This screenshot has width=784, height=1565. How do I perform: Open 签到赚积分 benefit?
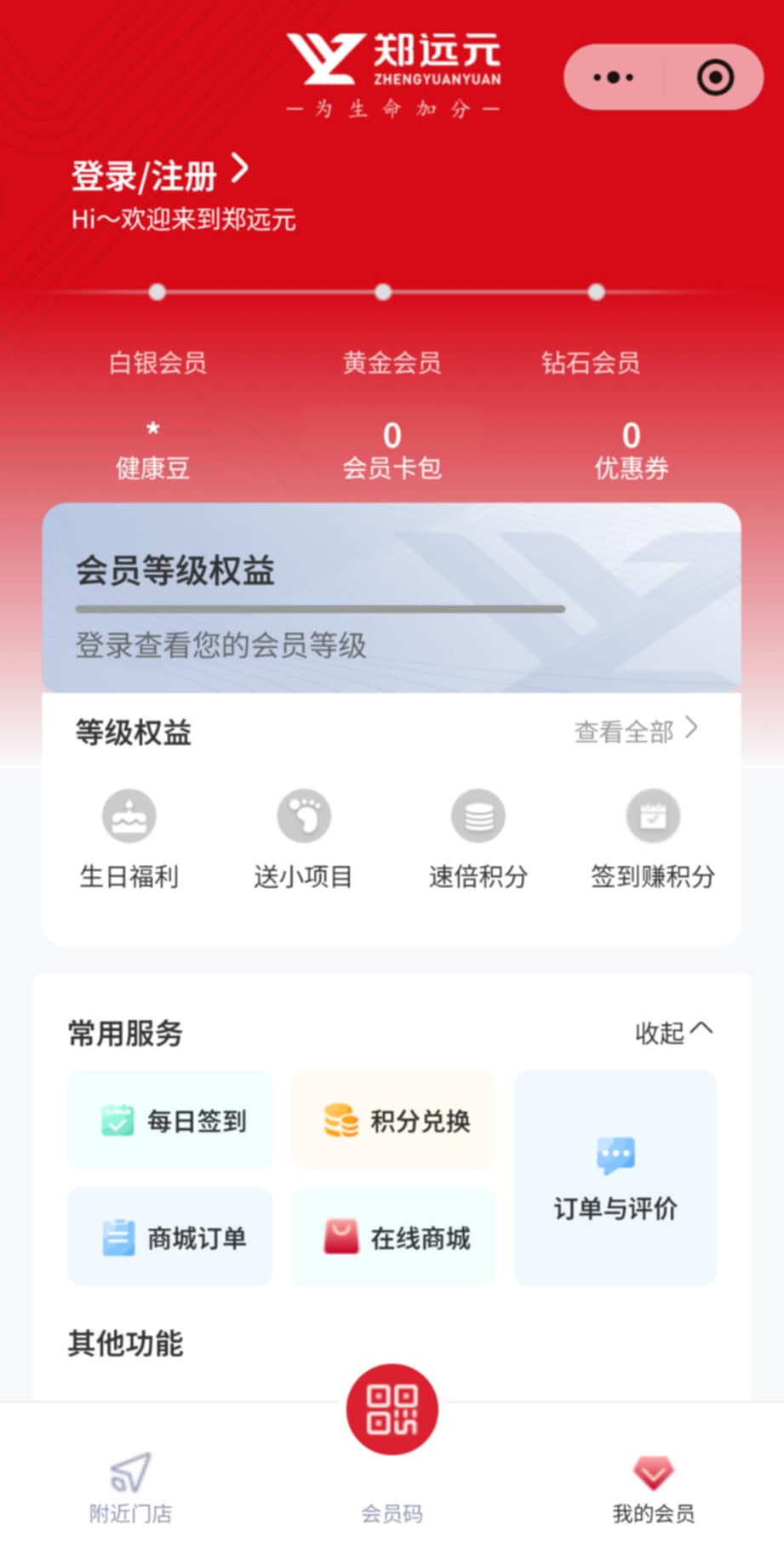pos(653,839)
